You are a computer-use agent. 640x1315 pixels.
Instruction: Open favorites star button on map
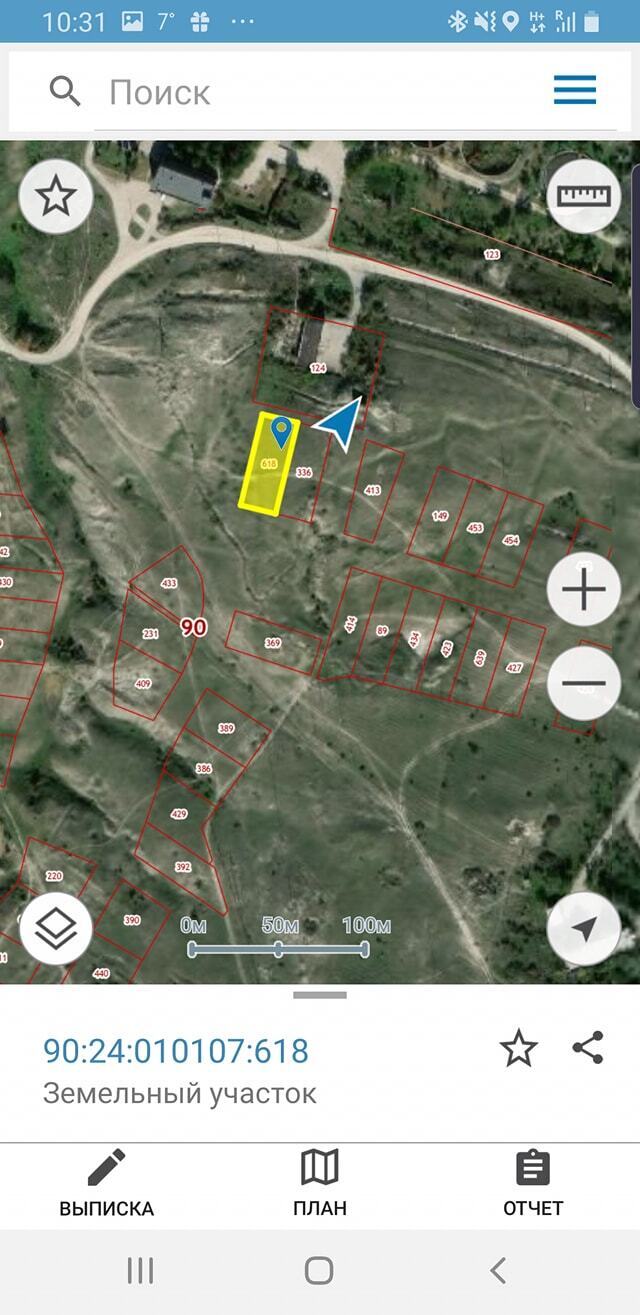[x=56, y=197]
